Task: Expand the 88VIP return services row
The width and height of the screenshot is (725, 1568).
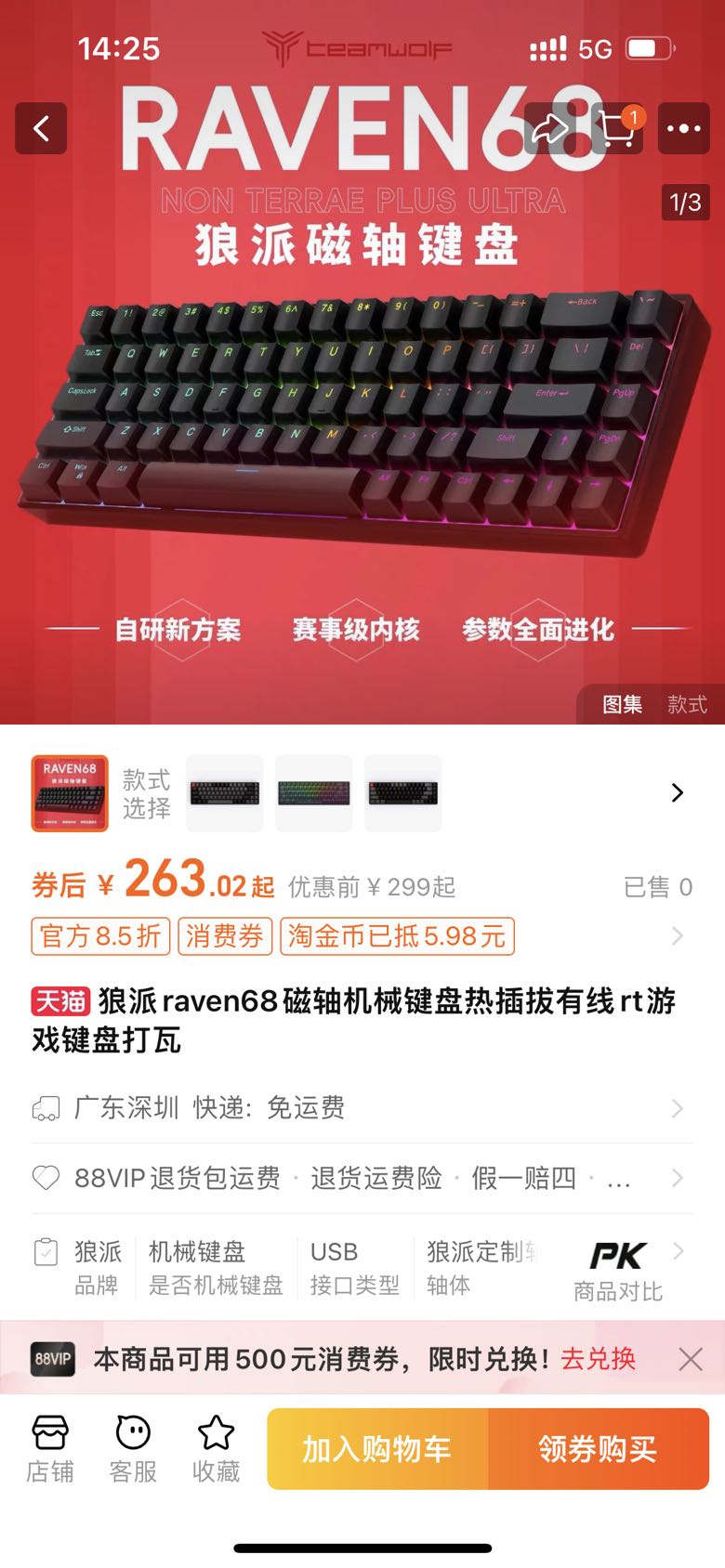Action: [678, 1178]
